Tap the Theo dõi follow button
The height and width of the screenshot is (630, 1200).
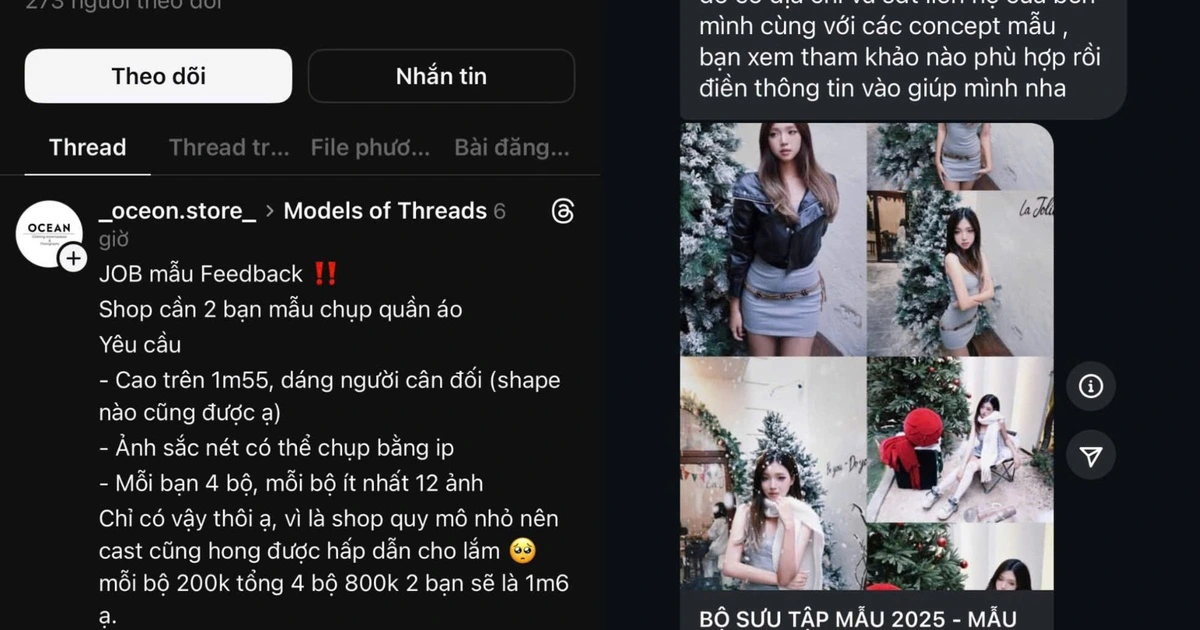point(158,76)
